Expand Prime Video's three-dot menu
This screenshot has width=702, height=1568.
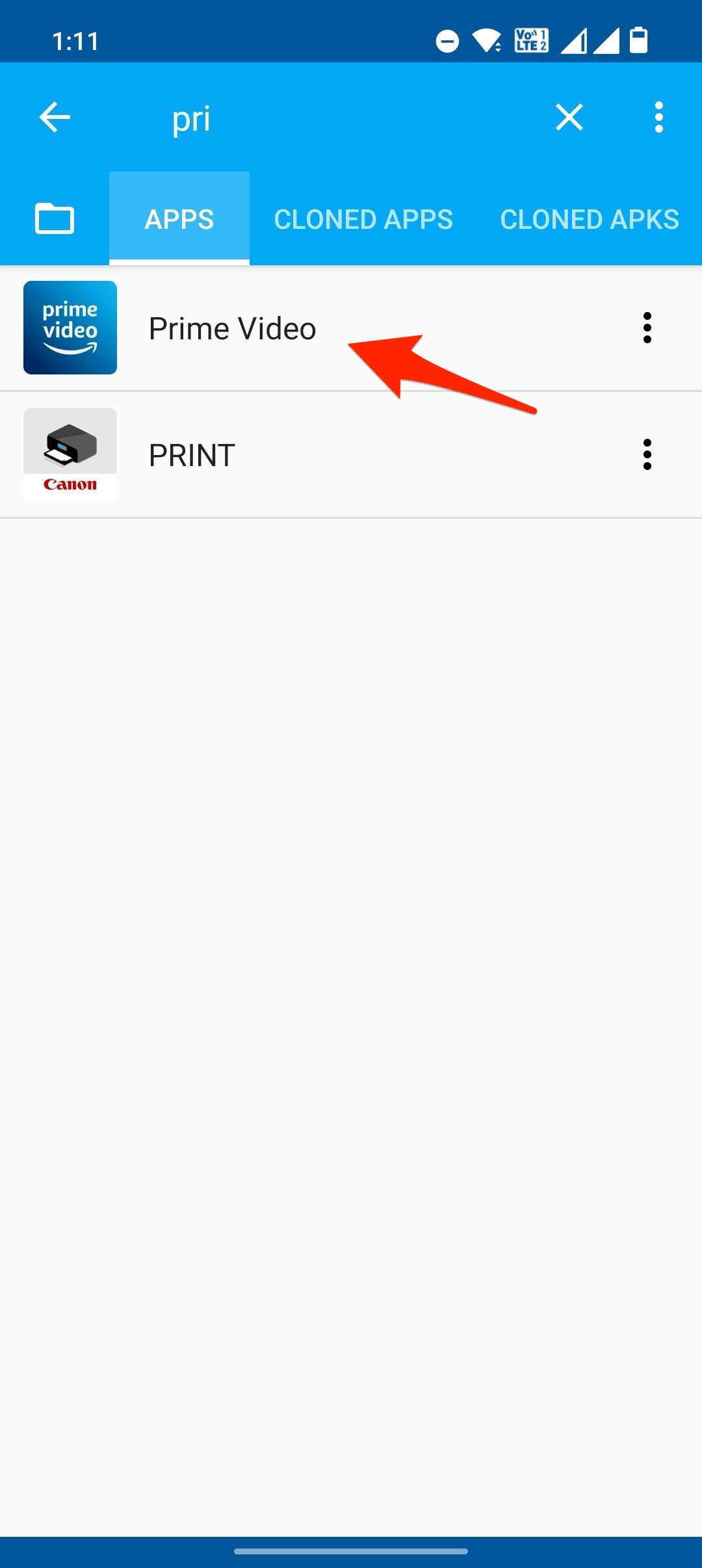pos(647,327)
